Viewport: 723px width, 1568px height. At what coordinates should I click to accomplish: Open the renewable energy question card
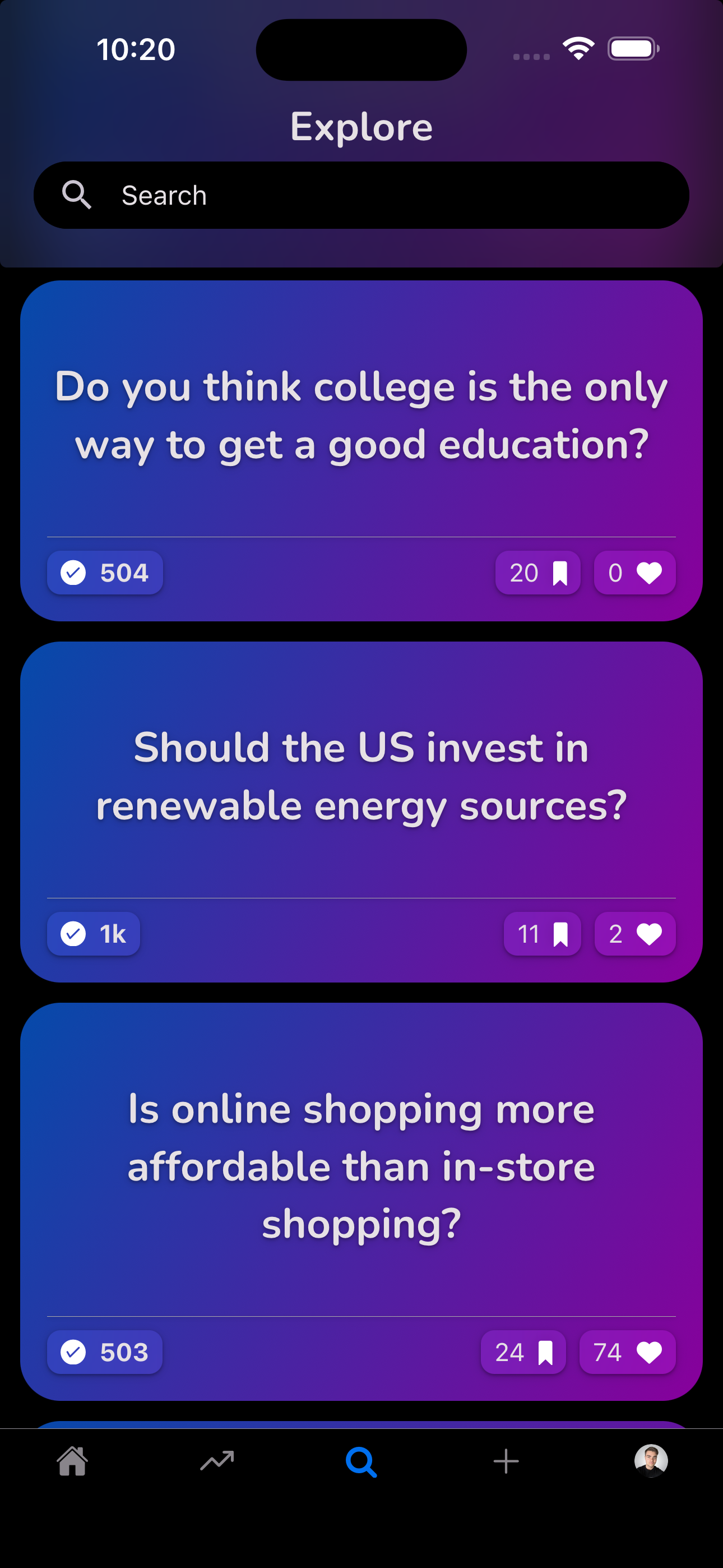361,776
